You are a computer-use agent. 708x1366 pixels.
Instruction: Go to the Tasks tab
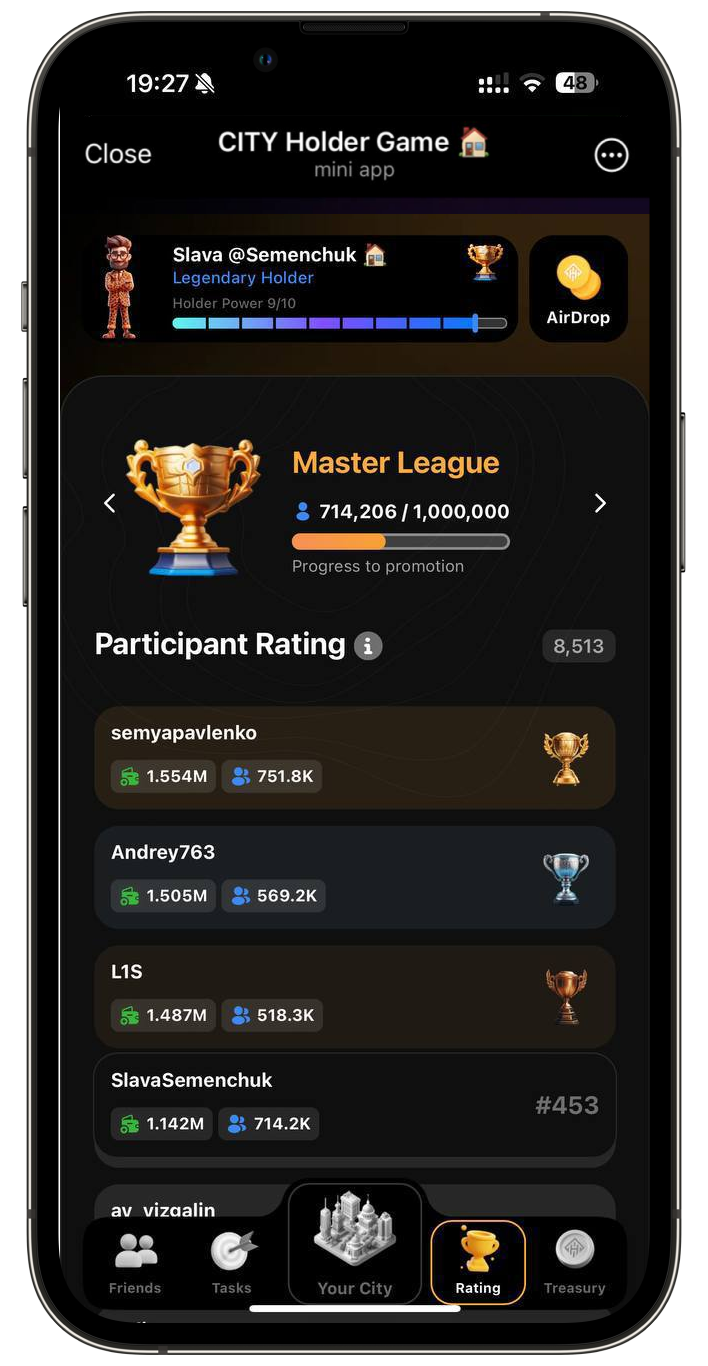[x=232, y=1263]
